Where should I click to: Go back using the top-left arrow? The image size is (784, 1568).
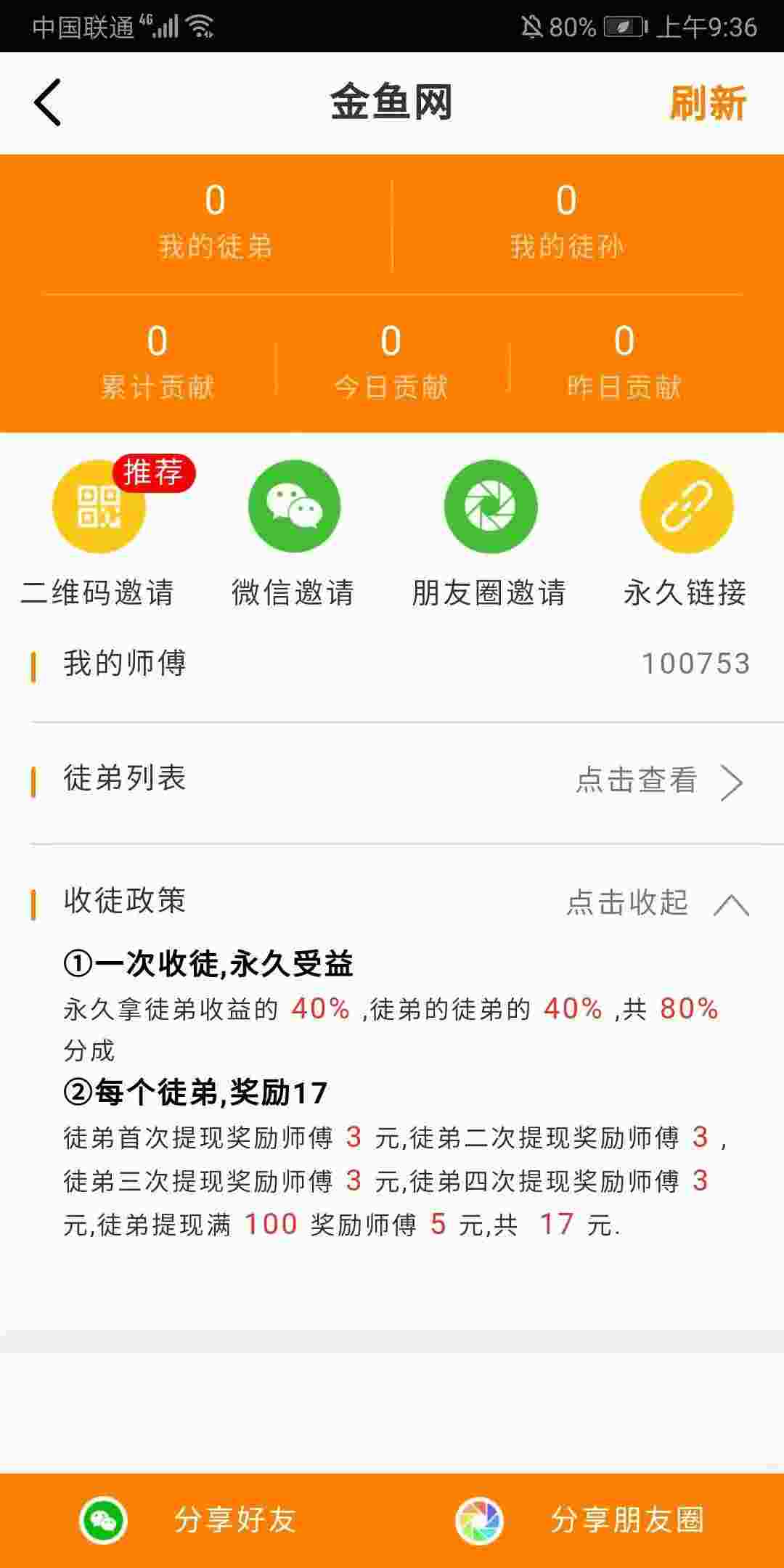pos(48,102)
